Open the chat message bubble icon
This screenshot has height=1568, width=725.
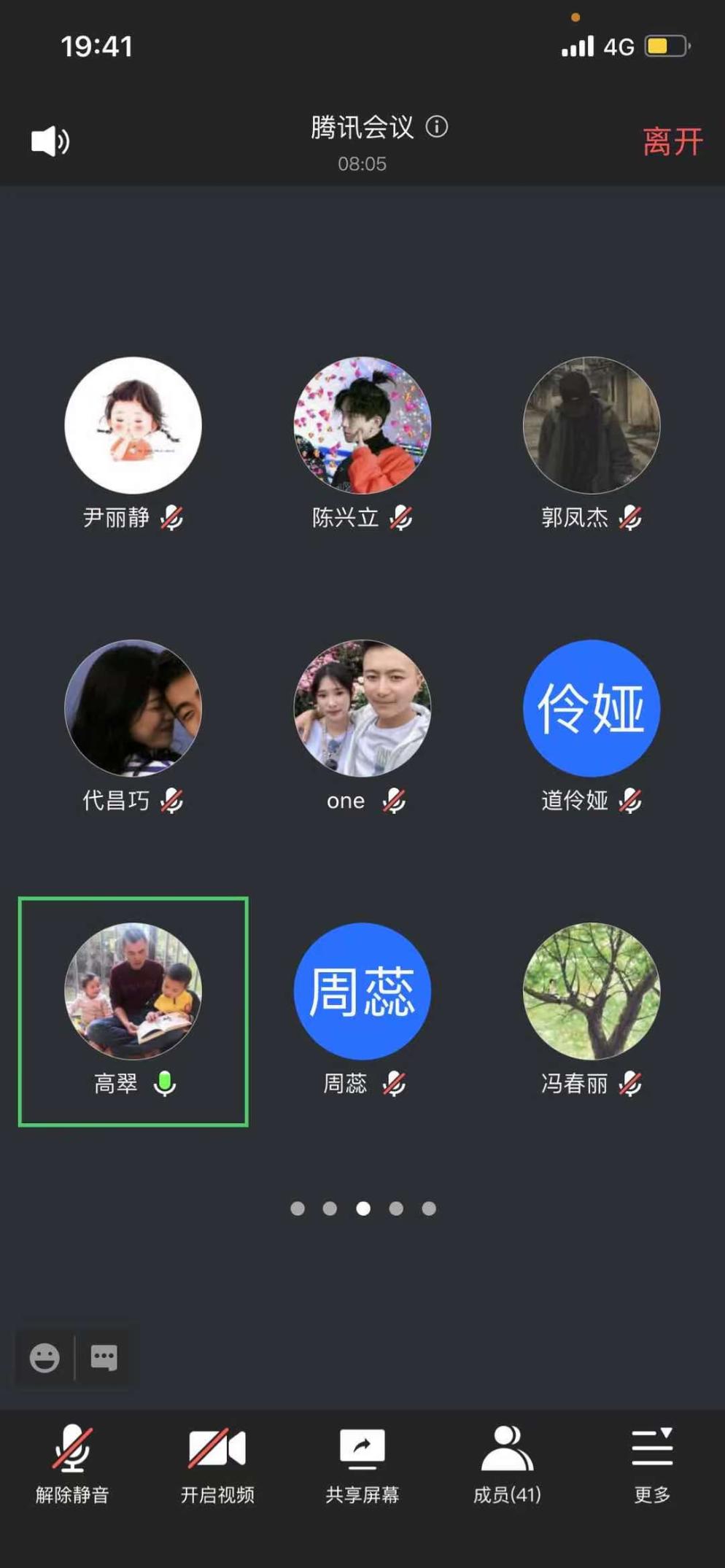[x=104, y=1358]
